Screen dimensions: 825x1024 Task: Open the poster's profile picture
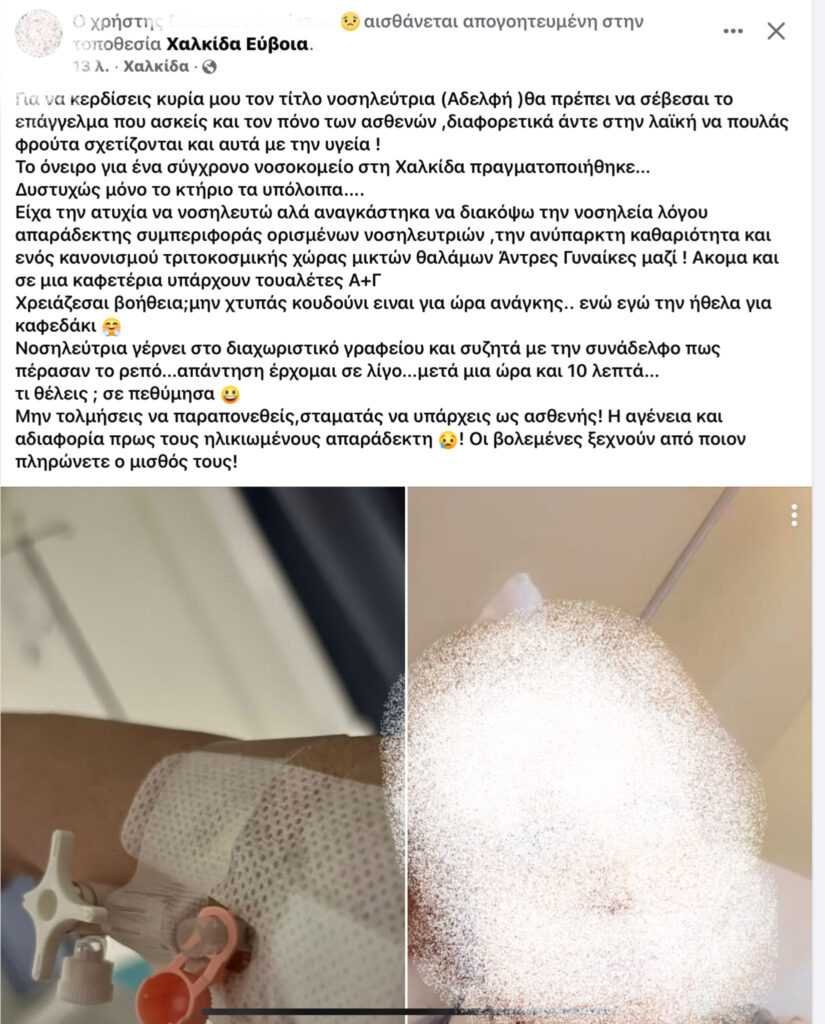pyautogui.click(x=38, y=34)
